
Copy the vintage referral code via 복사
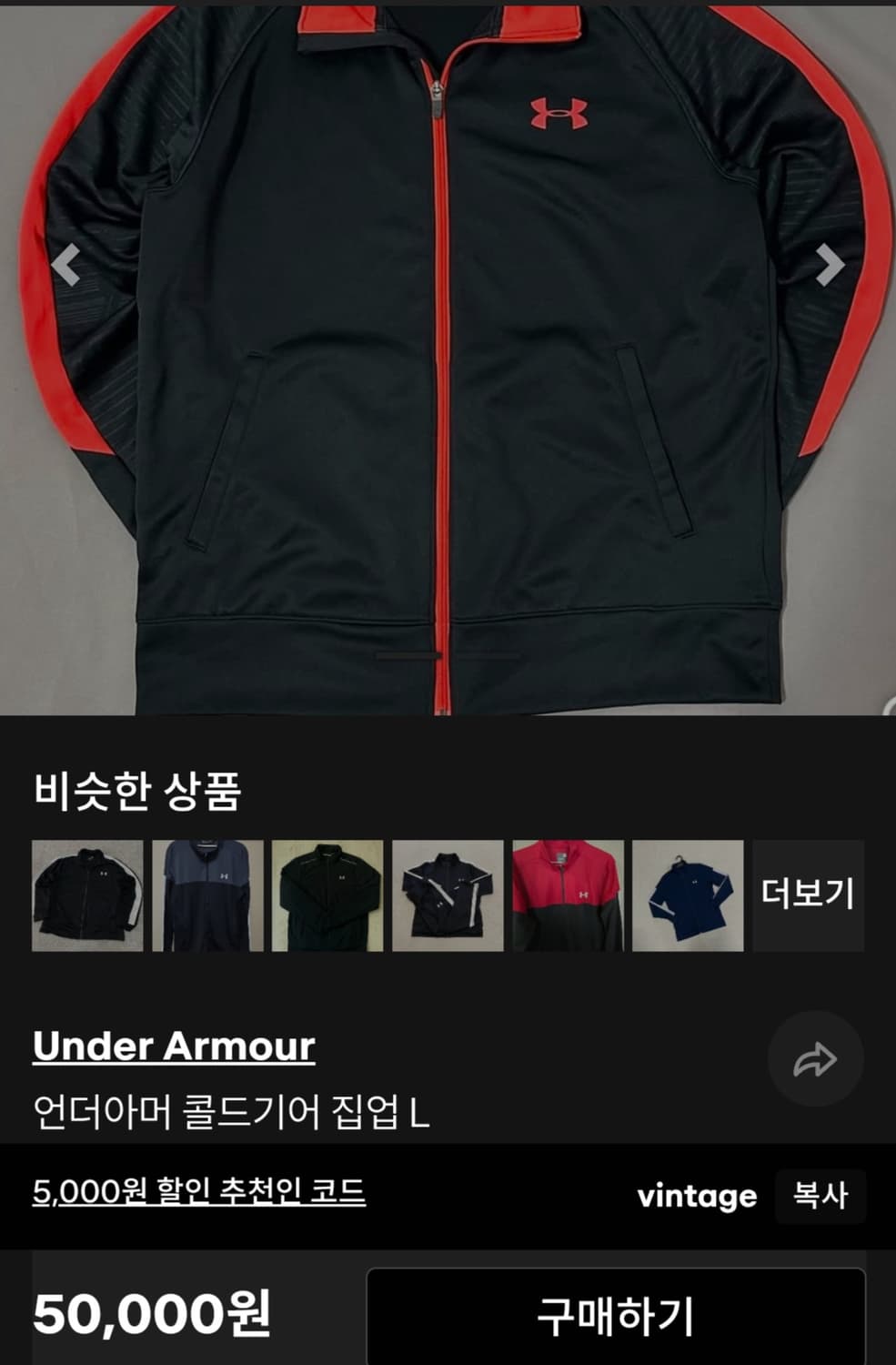pyautogui.click(x=821, y=1198)
